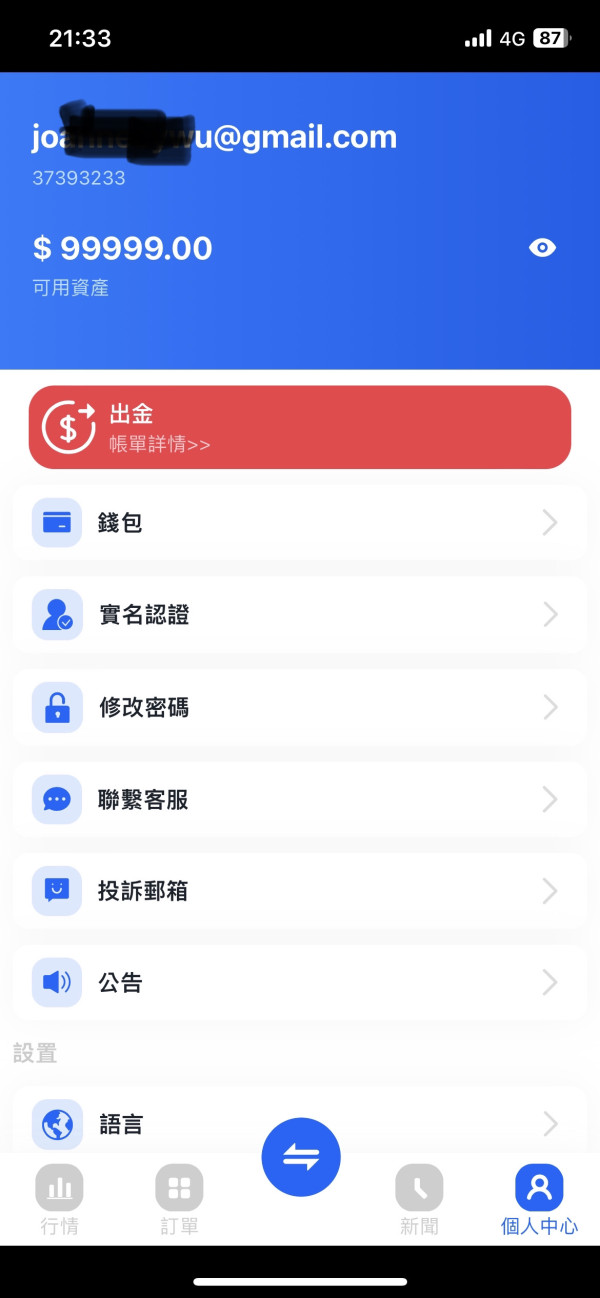Open the 錢包 wallet row
The height and width of the screenshot is (1298, 600).
pos(300,522)
